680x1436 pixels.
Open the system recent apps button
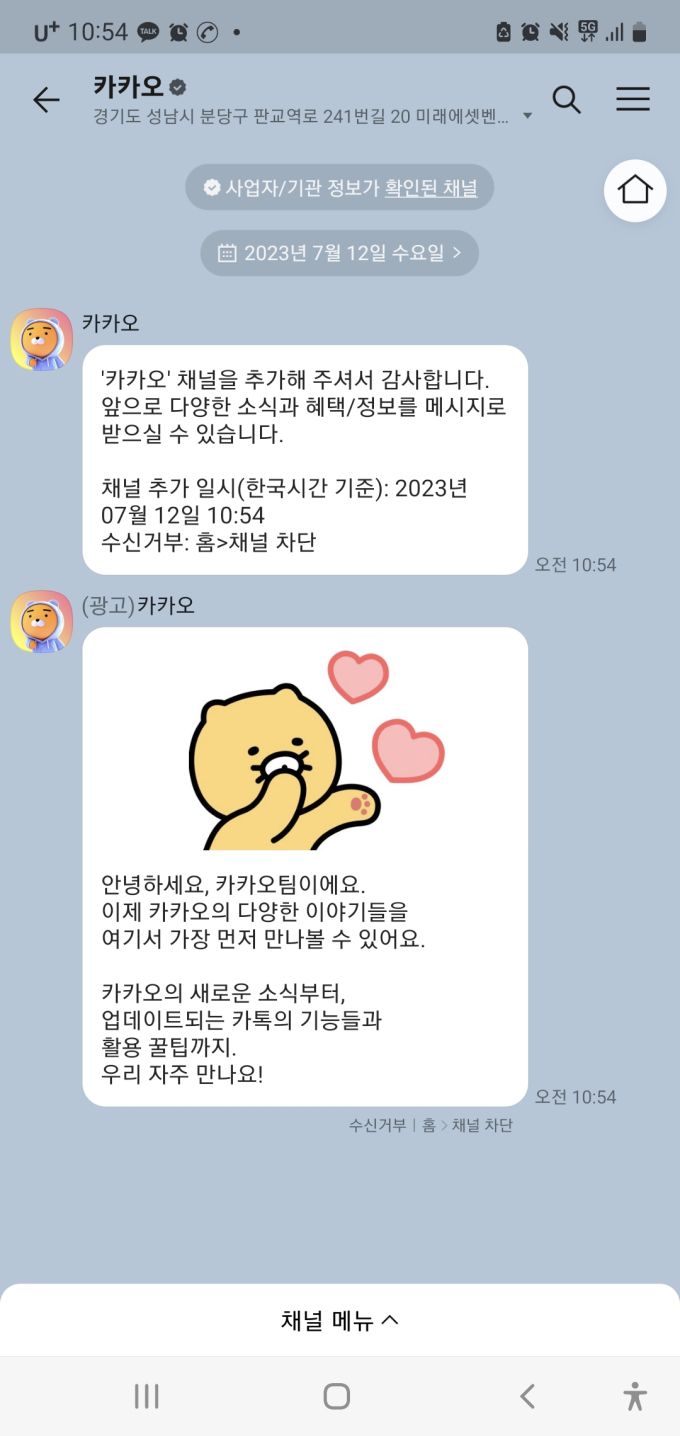147,1396
